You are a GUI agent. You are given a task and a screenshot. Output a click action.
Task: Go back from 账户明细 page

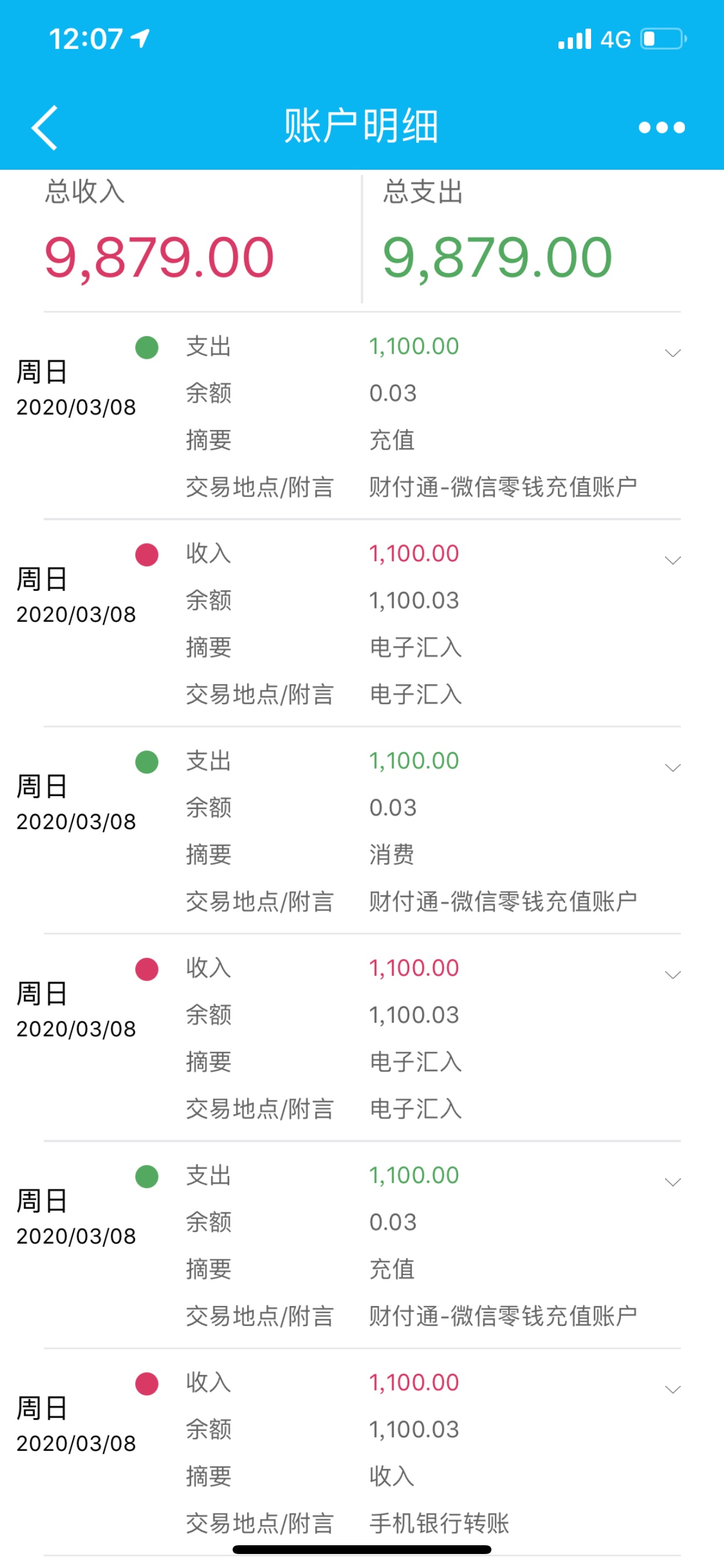pos(44,127)
